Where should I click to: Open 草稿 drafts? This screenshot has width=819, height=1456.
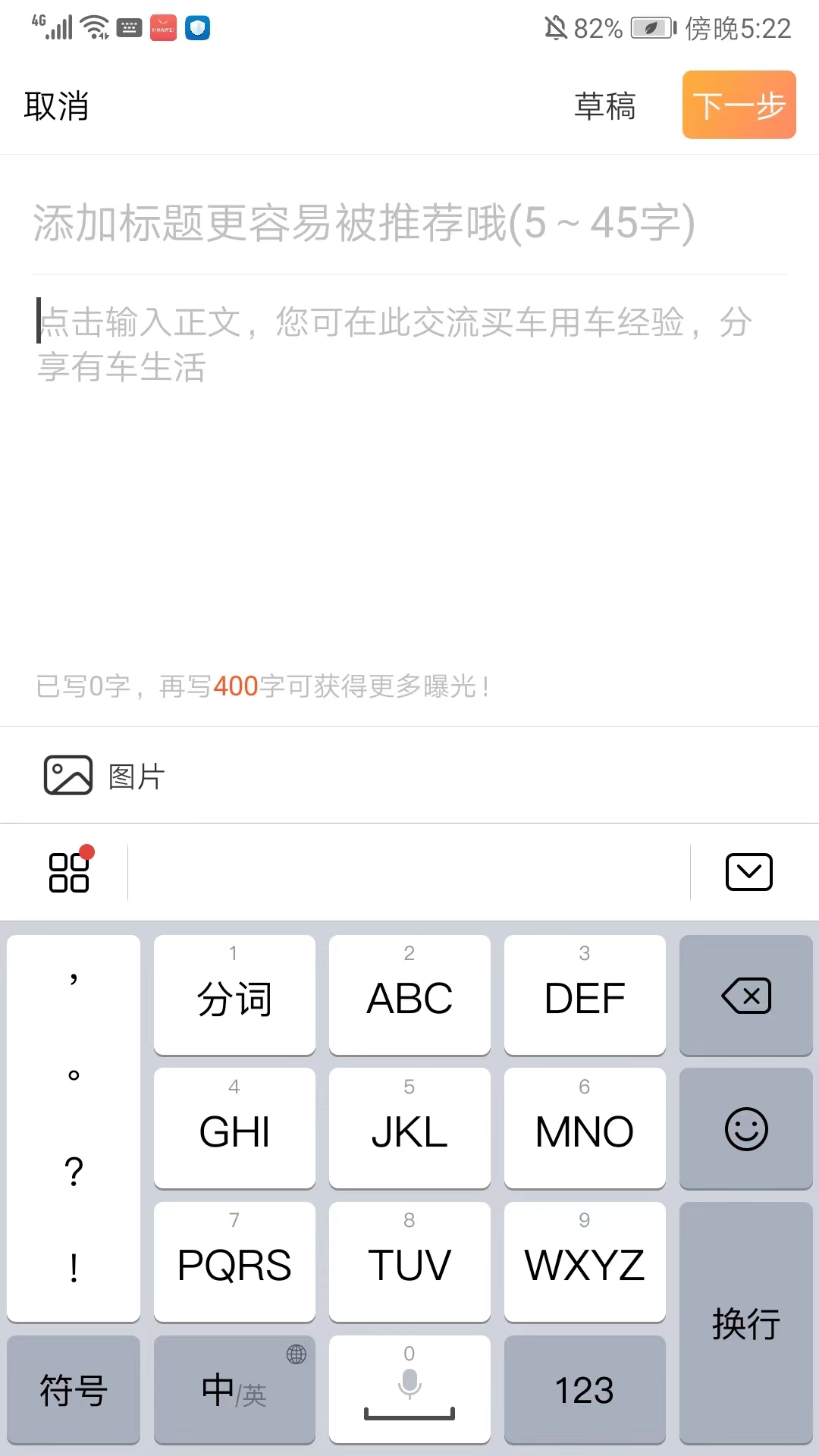(x=604, y=105)
